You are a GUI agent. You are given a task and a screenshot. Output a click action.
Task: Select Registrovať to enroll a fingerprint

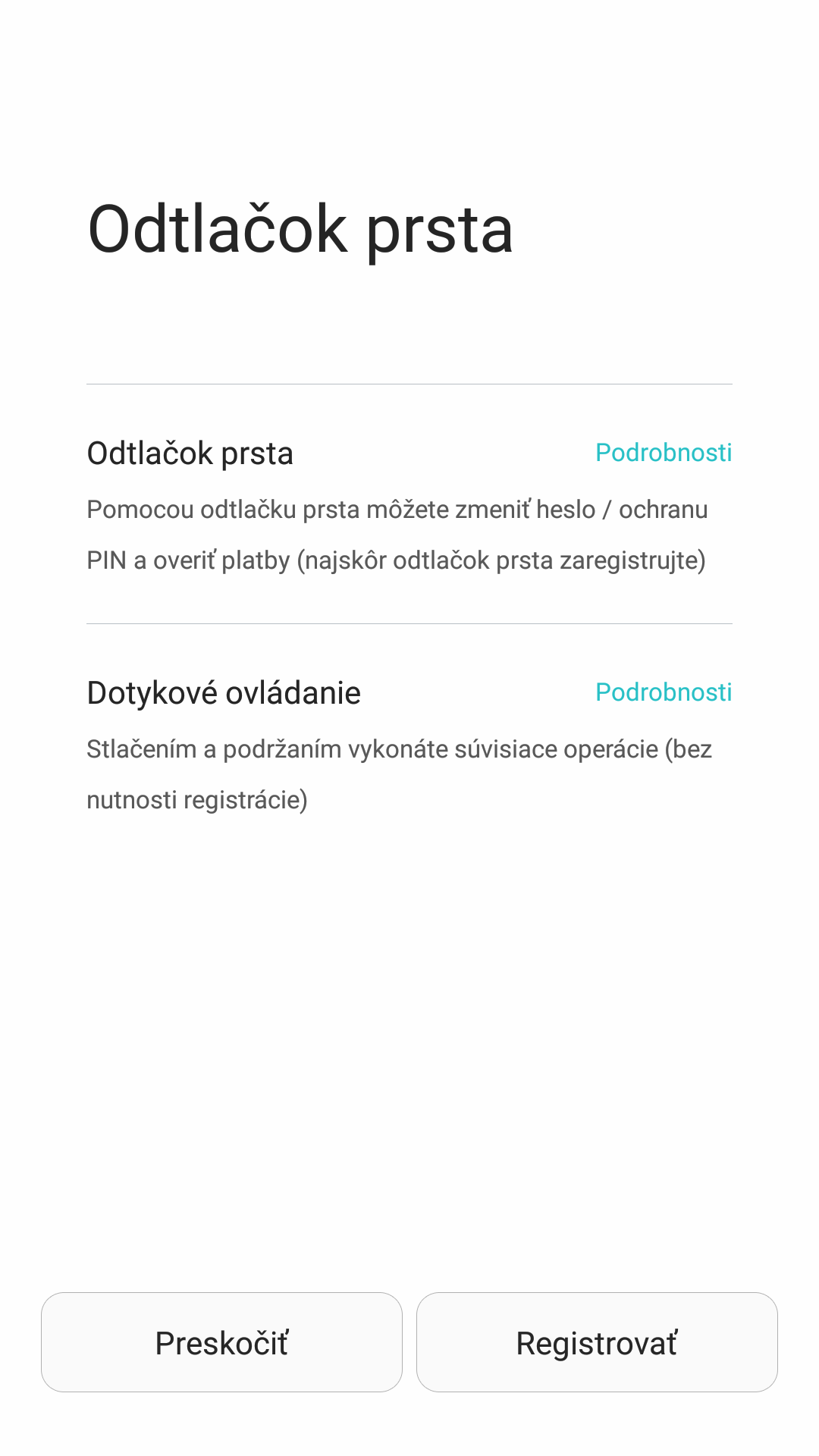click(x=597, y=1342)
